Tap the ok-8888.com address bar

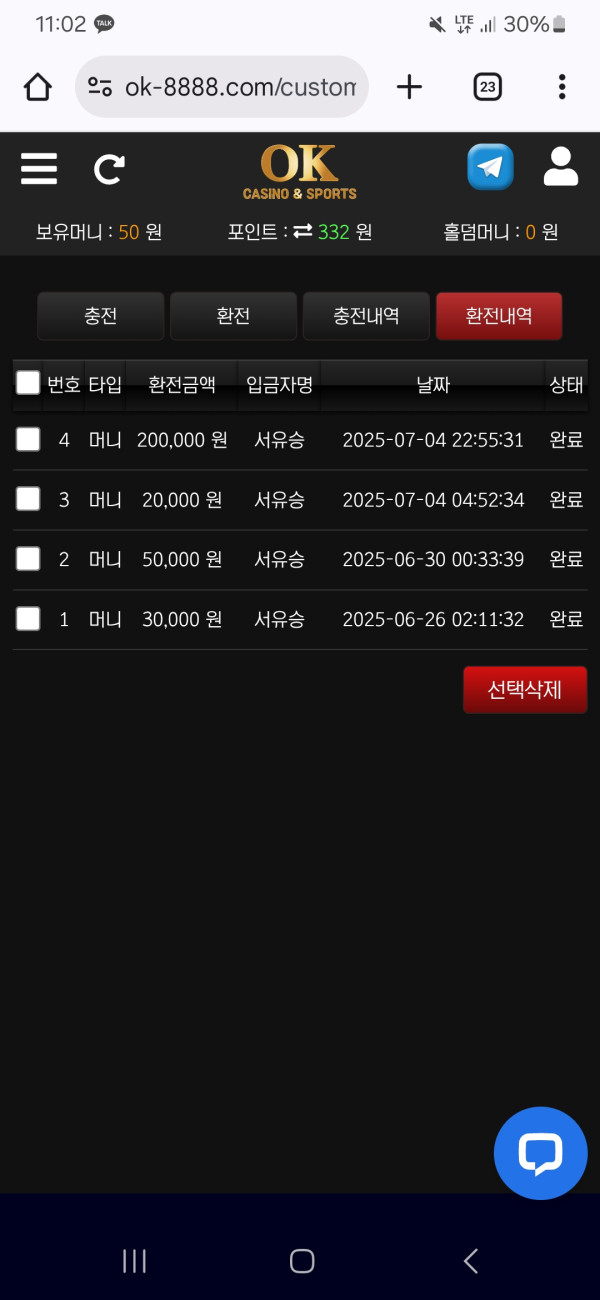(x=222, y=87)
